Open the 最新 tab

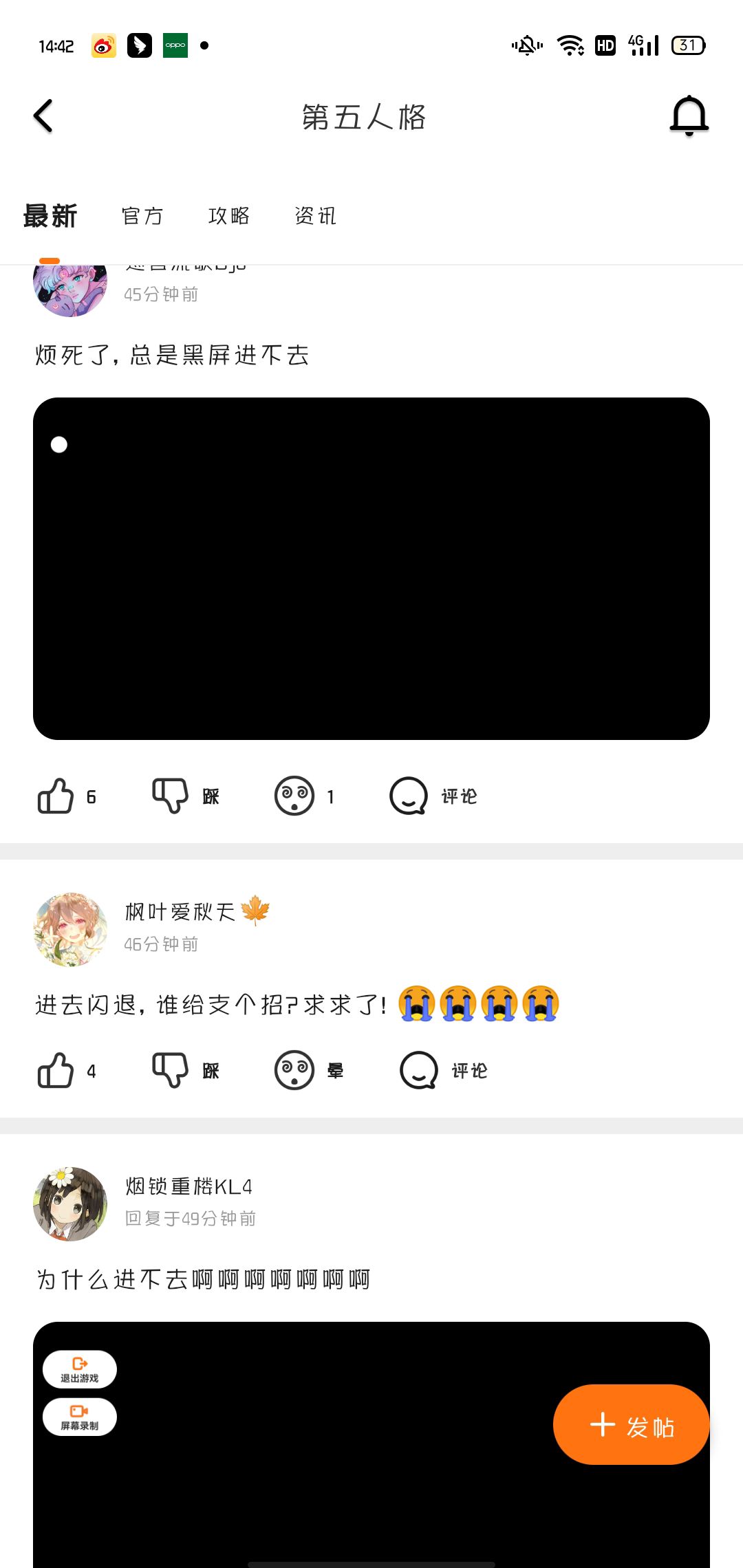coord(50,216)
